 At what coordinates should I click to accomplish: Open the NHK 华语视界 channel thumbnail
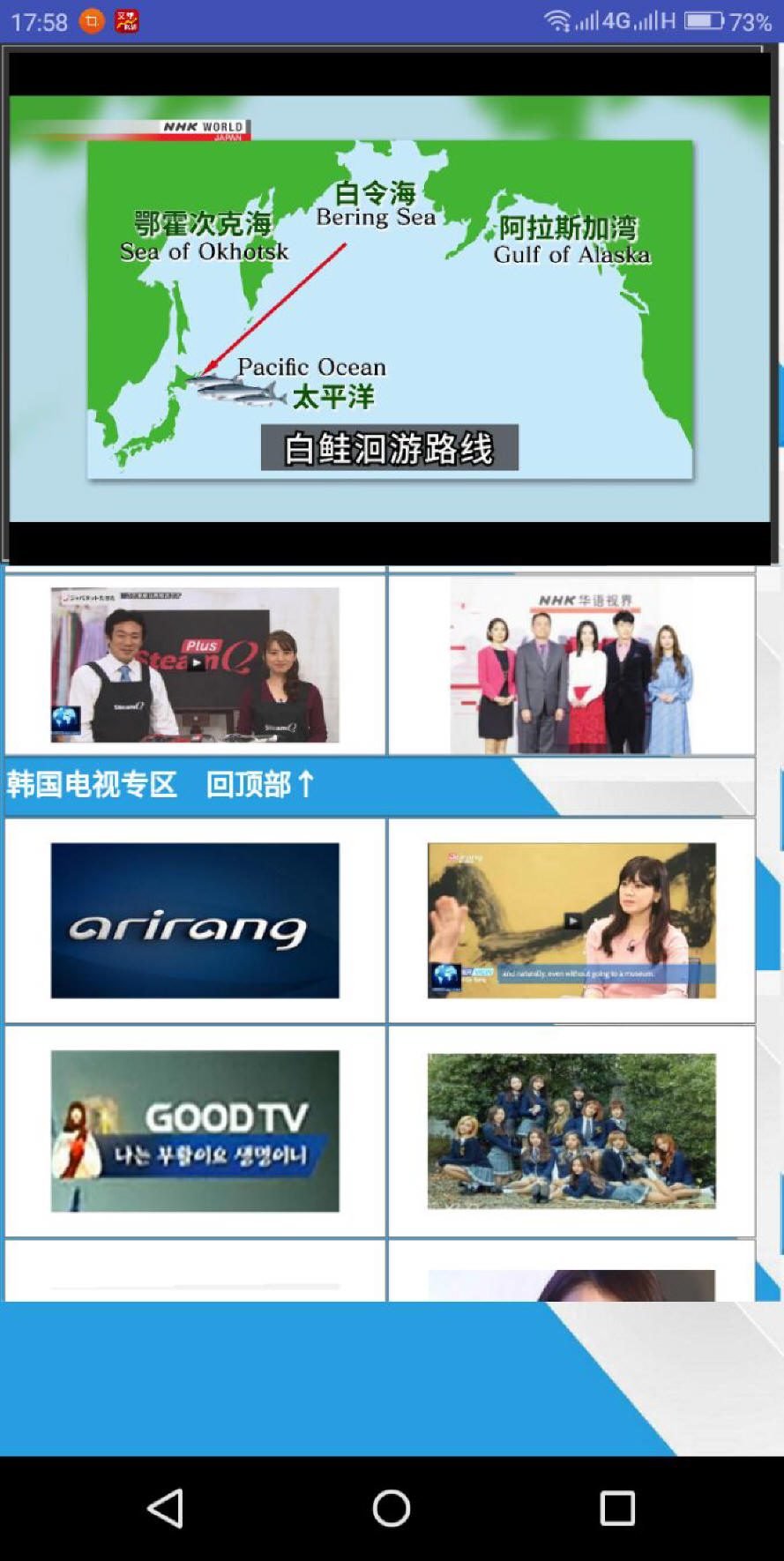[x=571, y=666]
